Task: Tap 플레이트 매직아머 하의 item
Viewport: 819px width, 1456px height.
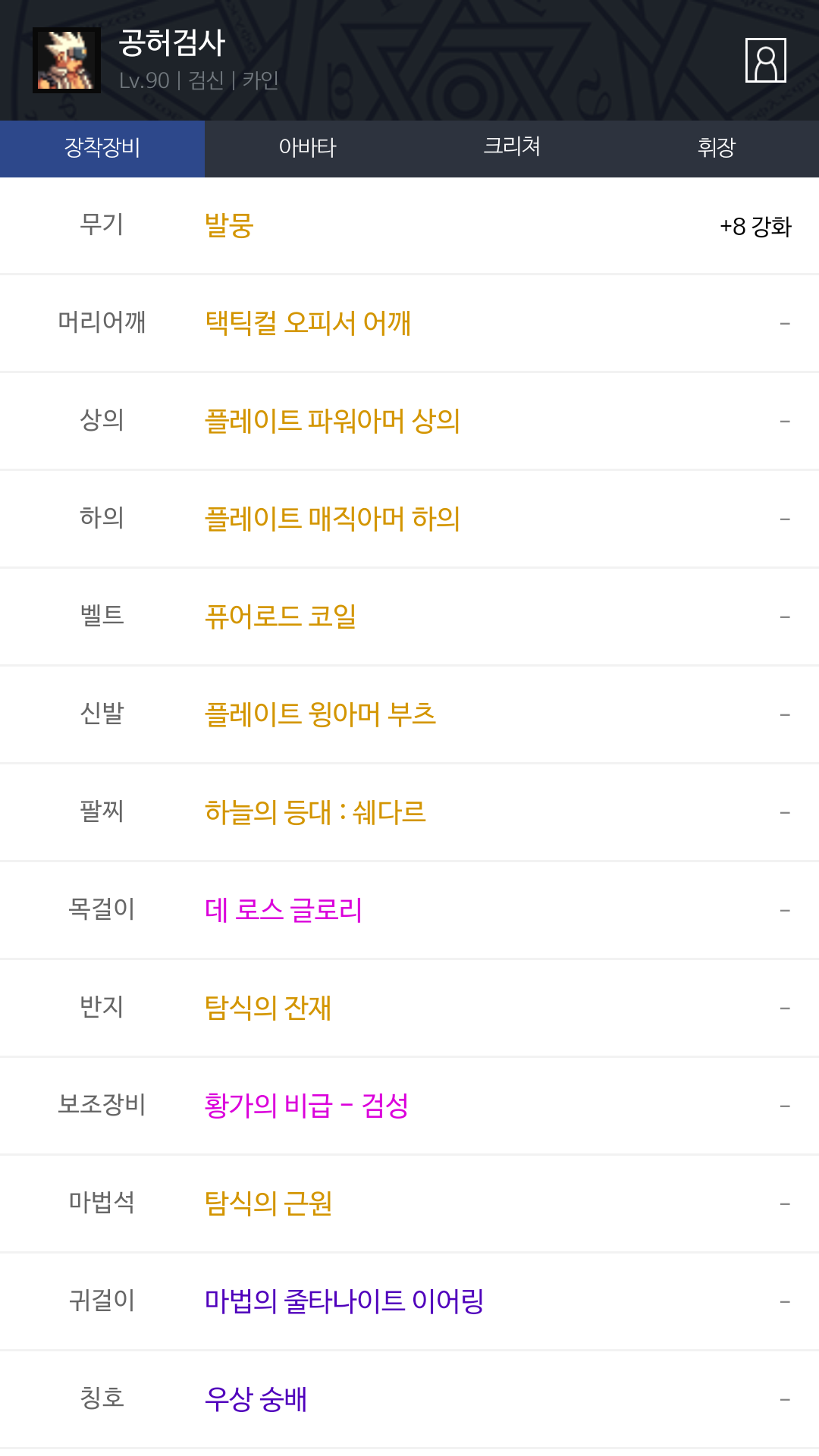Action: coord(332,519)
